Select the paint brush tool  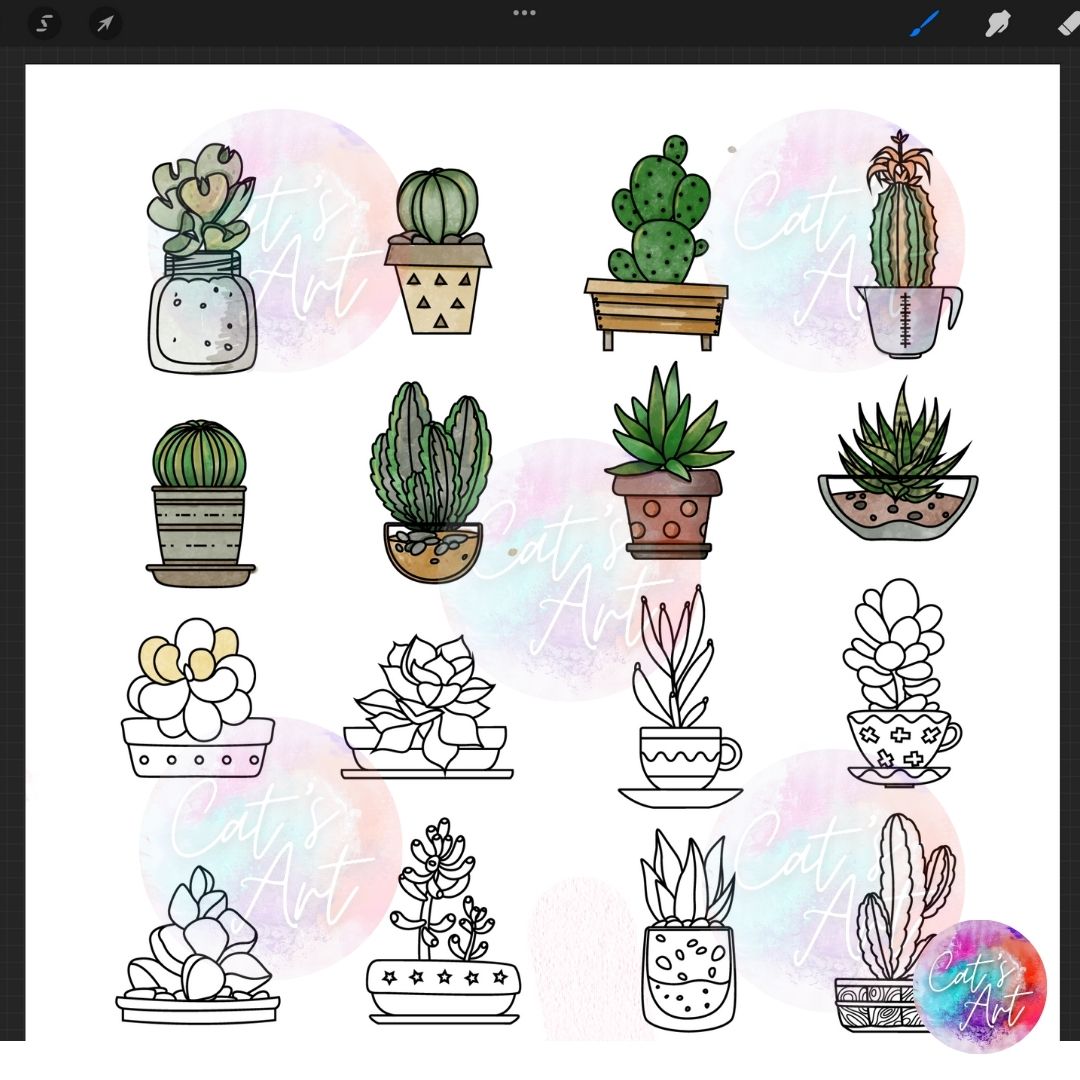(x=925, y=23)
